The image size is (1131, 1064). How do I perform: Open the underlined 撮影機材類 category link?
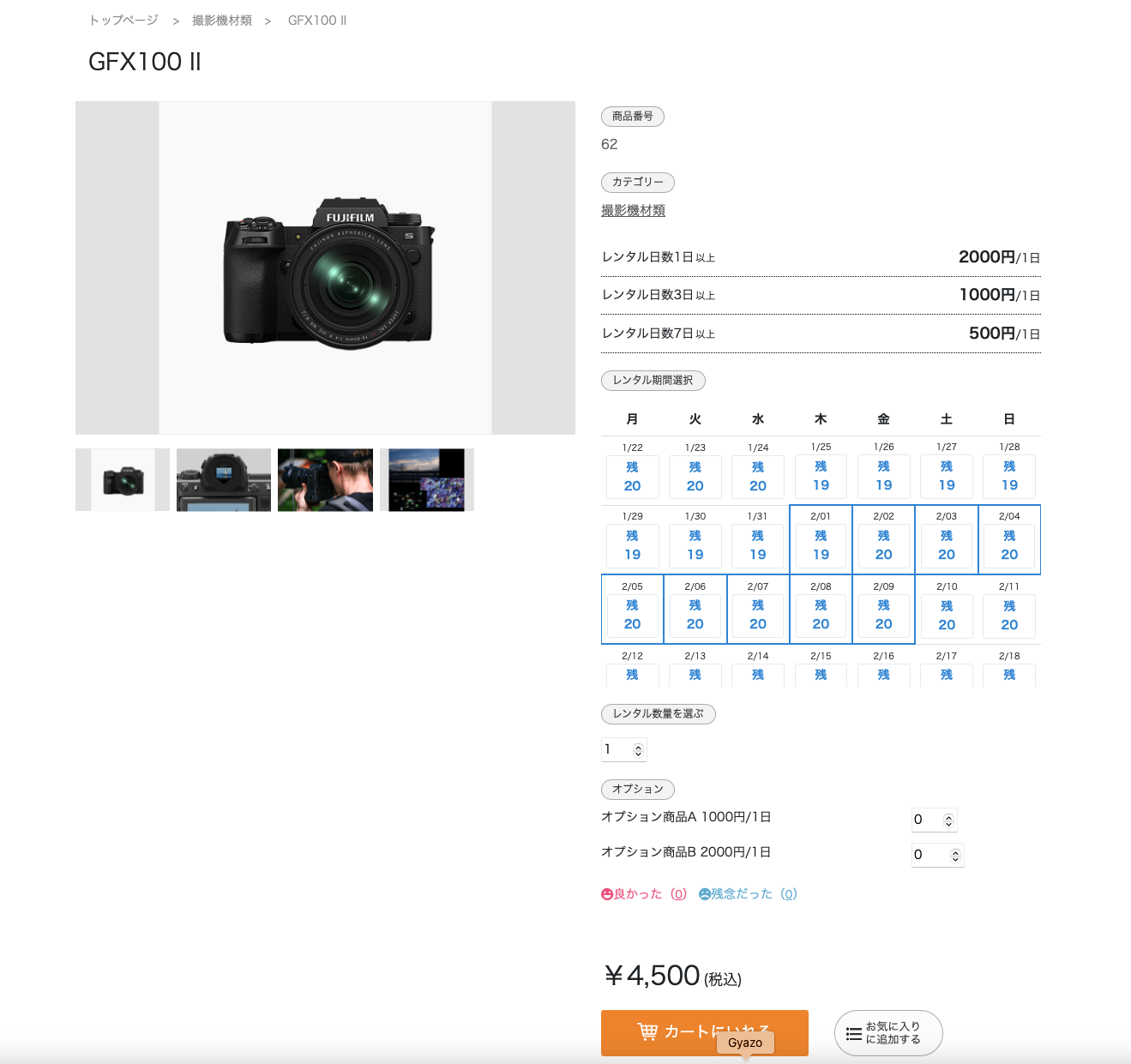(633, 211)
